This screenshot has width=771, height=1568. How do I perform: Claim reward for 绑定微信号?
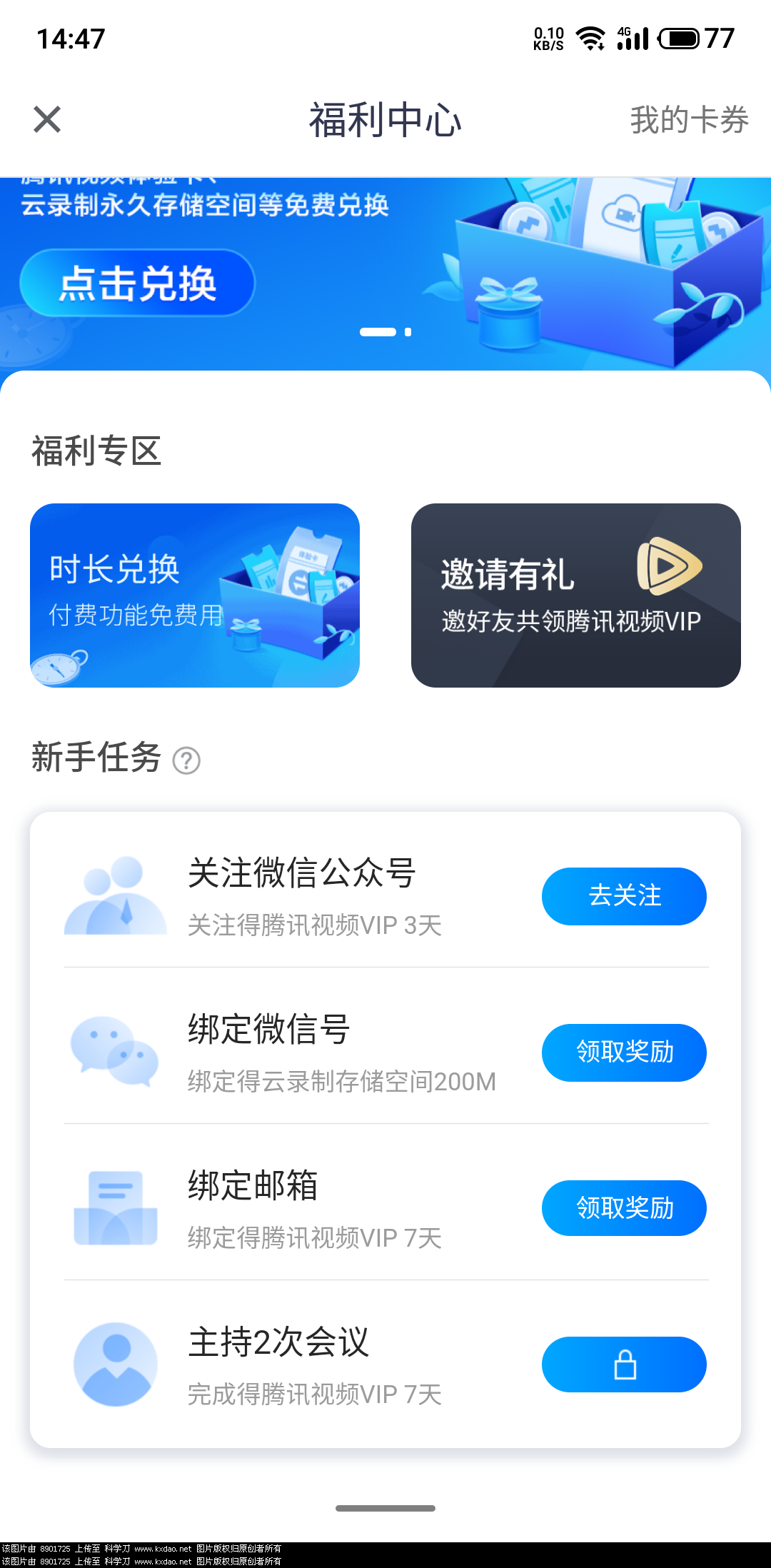pyautogui.click(x=624, y=1052)
